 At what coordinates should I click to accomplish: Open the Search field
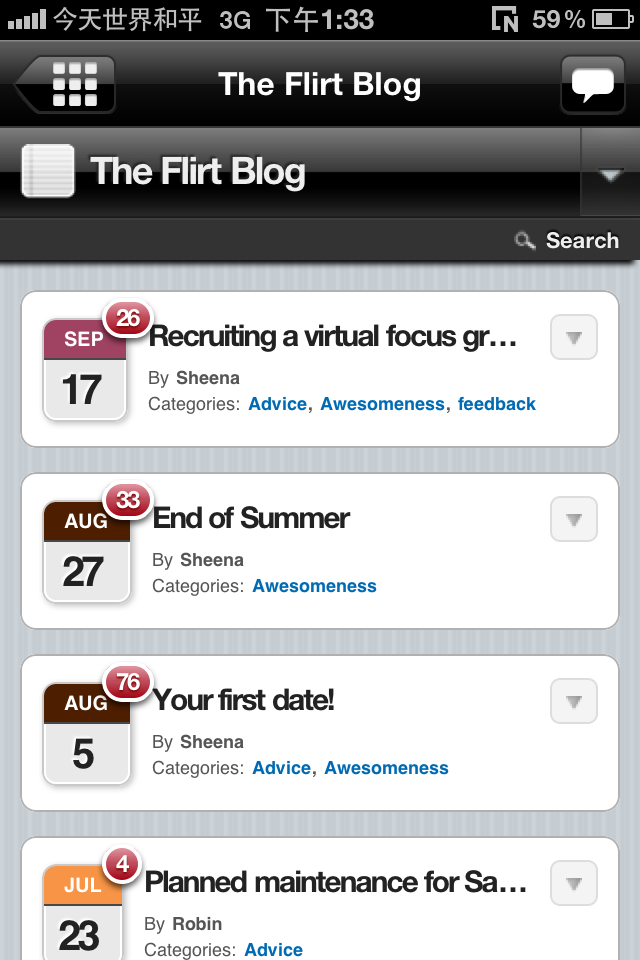tap(567, 241)
